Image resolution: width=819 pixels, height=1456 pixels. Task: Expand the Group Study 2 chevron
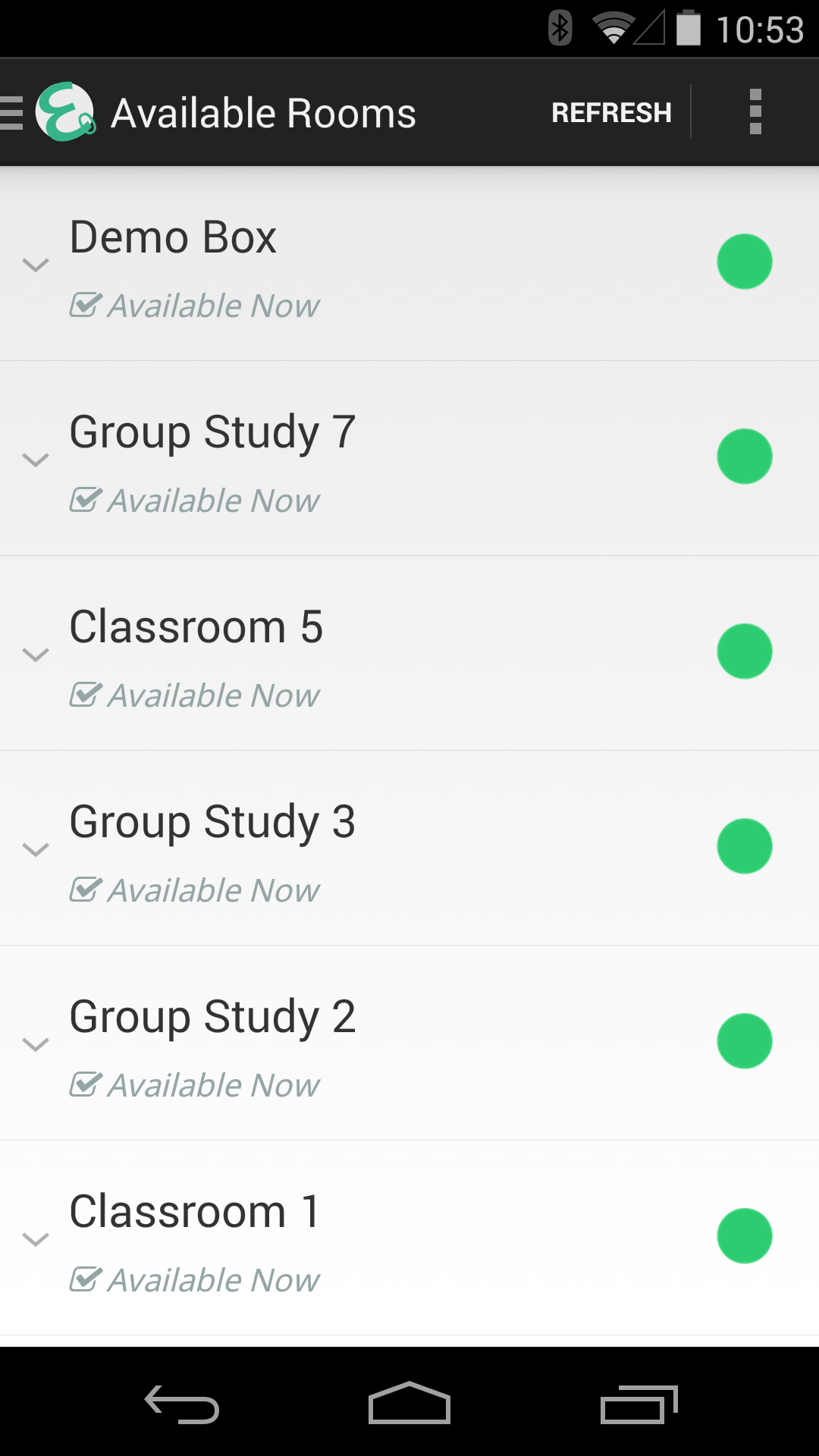point(36,1044)
